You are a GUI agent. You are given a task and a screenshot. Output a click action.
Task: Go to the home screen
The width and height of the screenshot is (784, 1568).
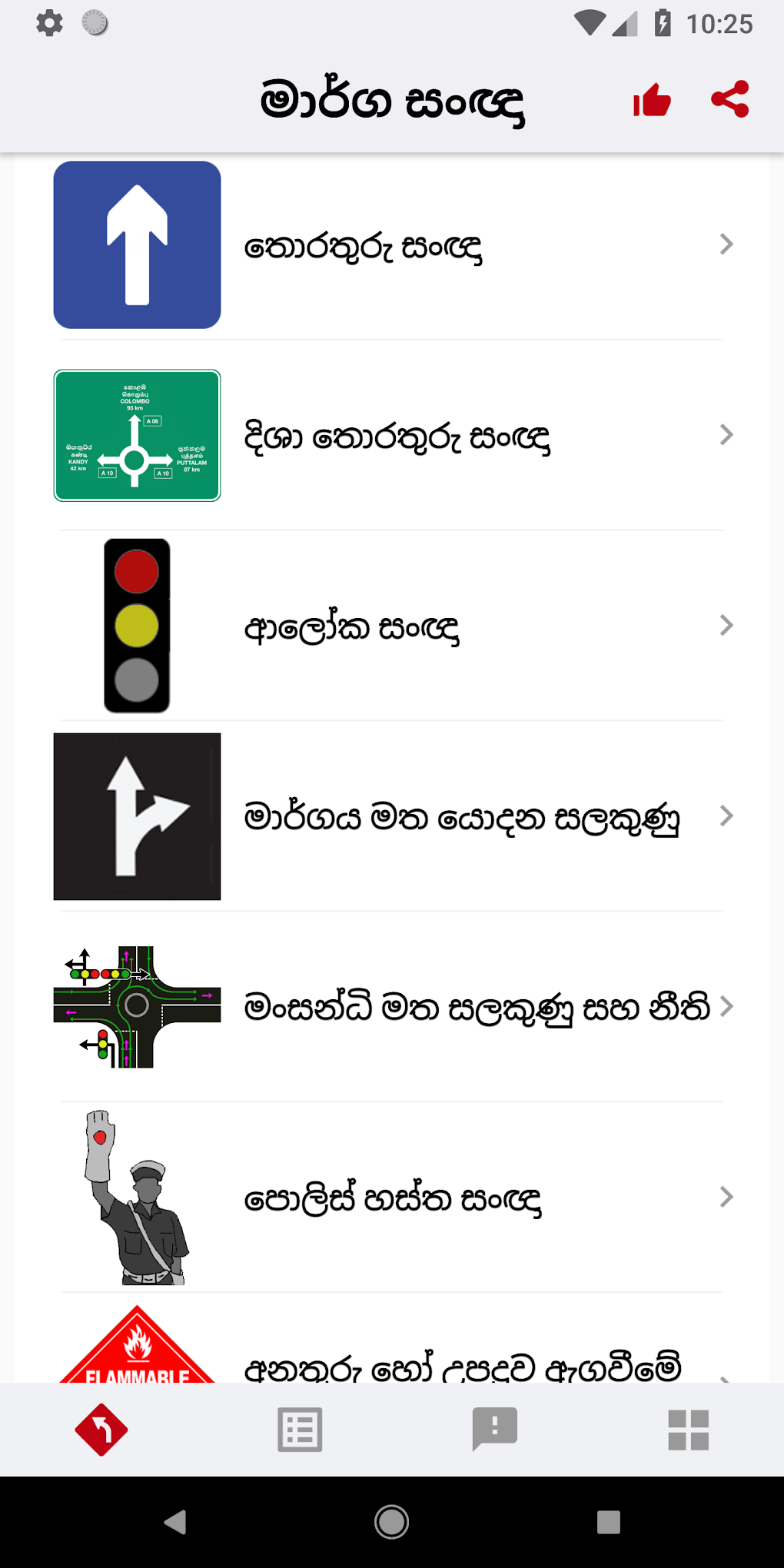coord(391,1522)
